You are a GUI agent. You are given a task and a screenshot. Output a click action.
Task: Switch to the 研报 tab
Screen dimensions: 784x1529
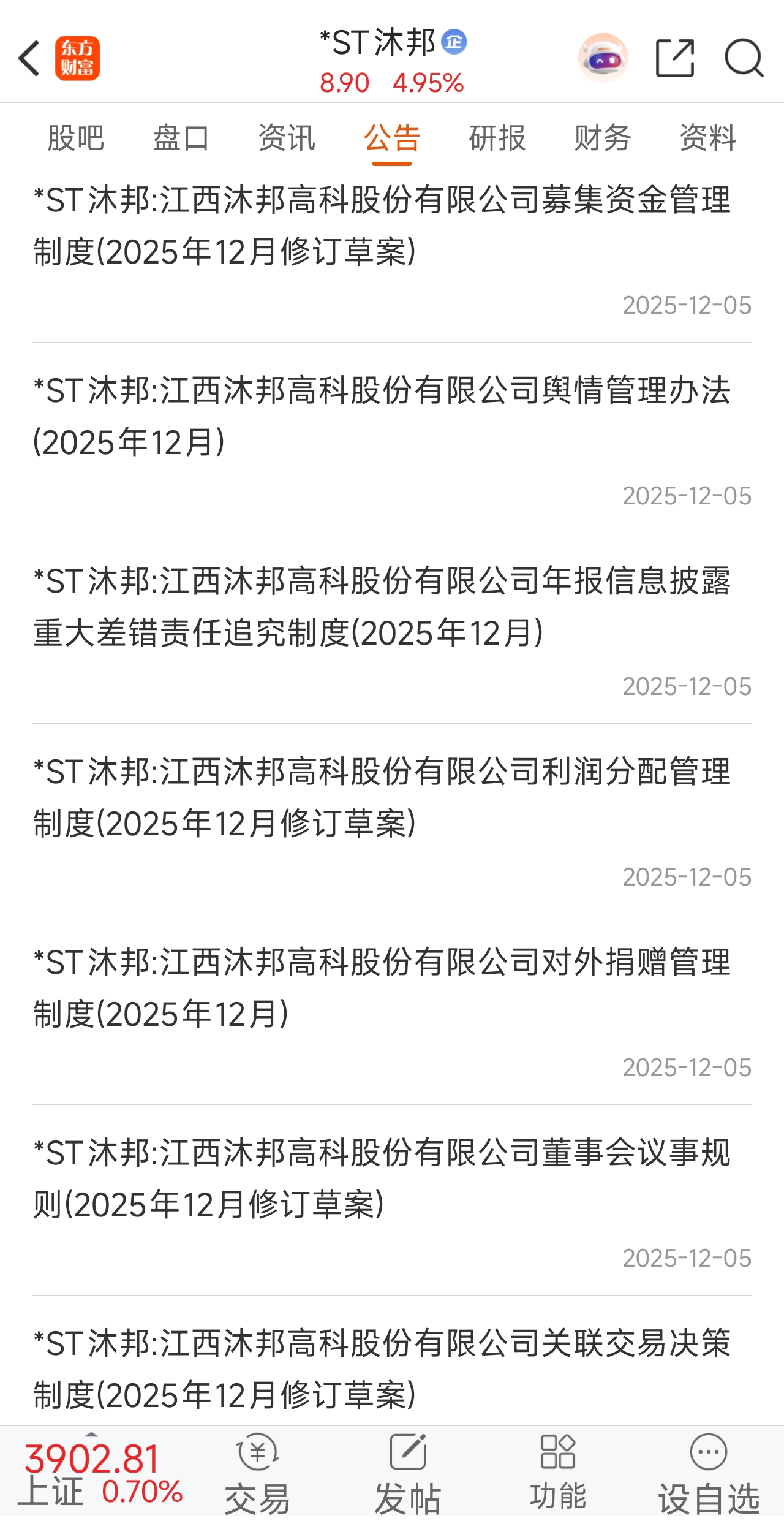[x=497, y=138]
